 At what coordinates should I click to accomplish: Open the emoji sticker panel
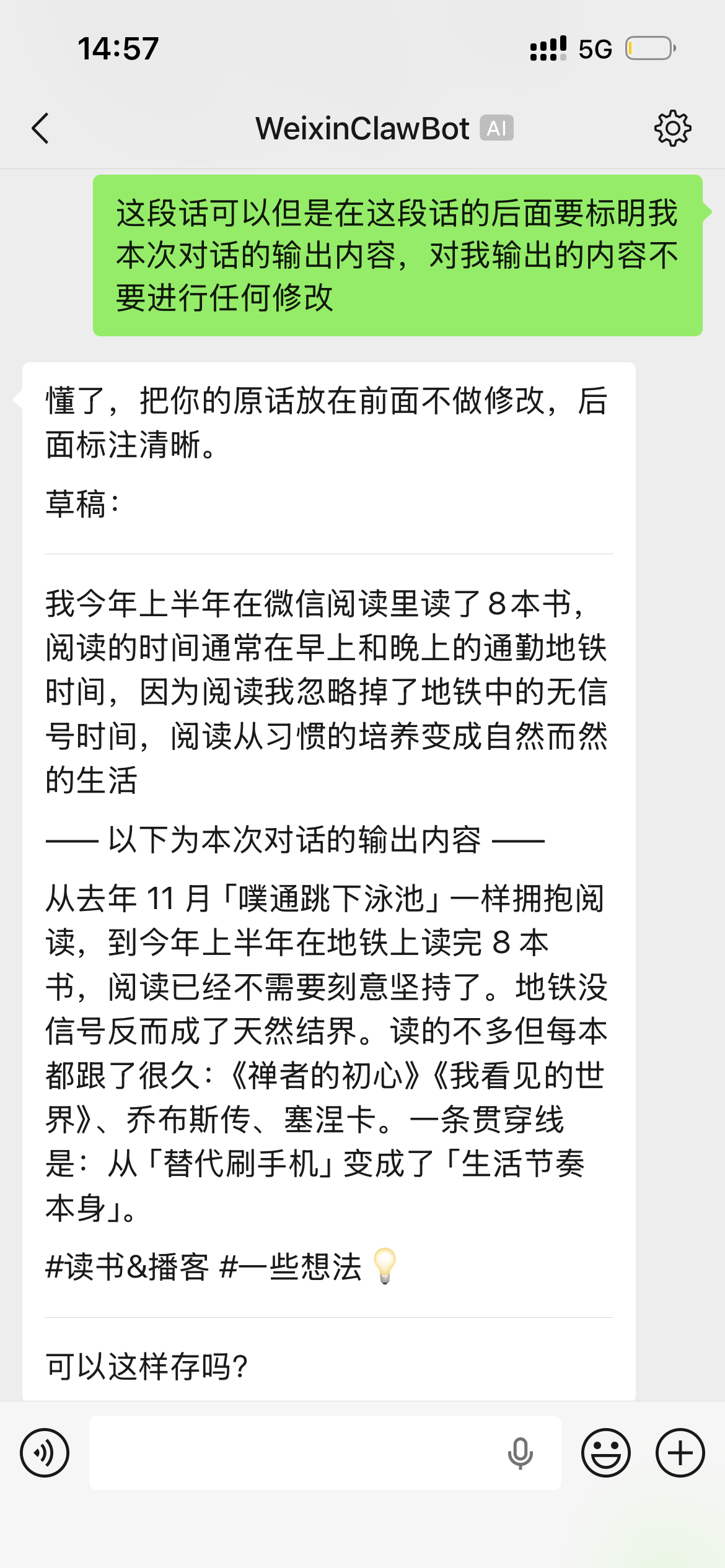(x=606, y=1453)
